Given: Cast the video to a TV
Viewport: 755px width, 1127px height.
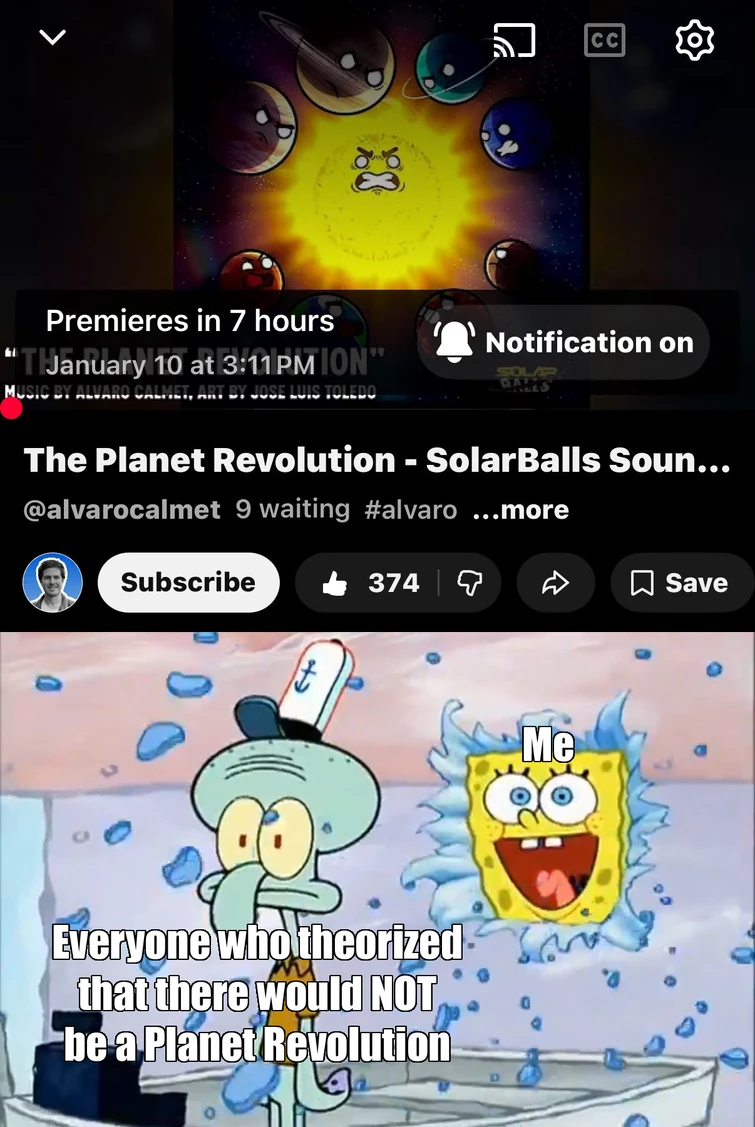Looking at the screenshot, I should tap(516, 41).
